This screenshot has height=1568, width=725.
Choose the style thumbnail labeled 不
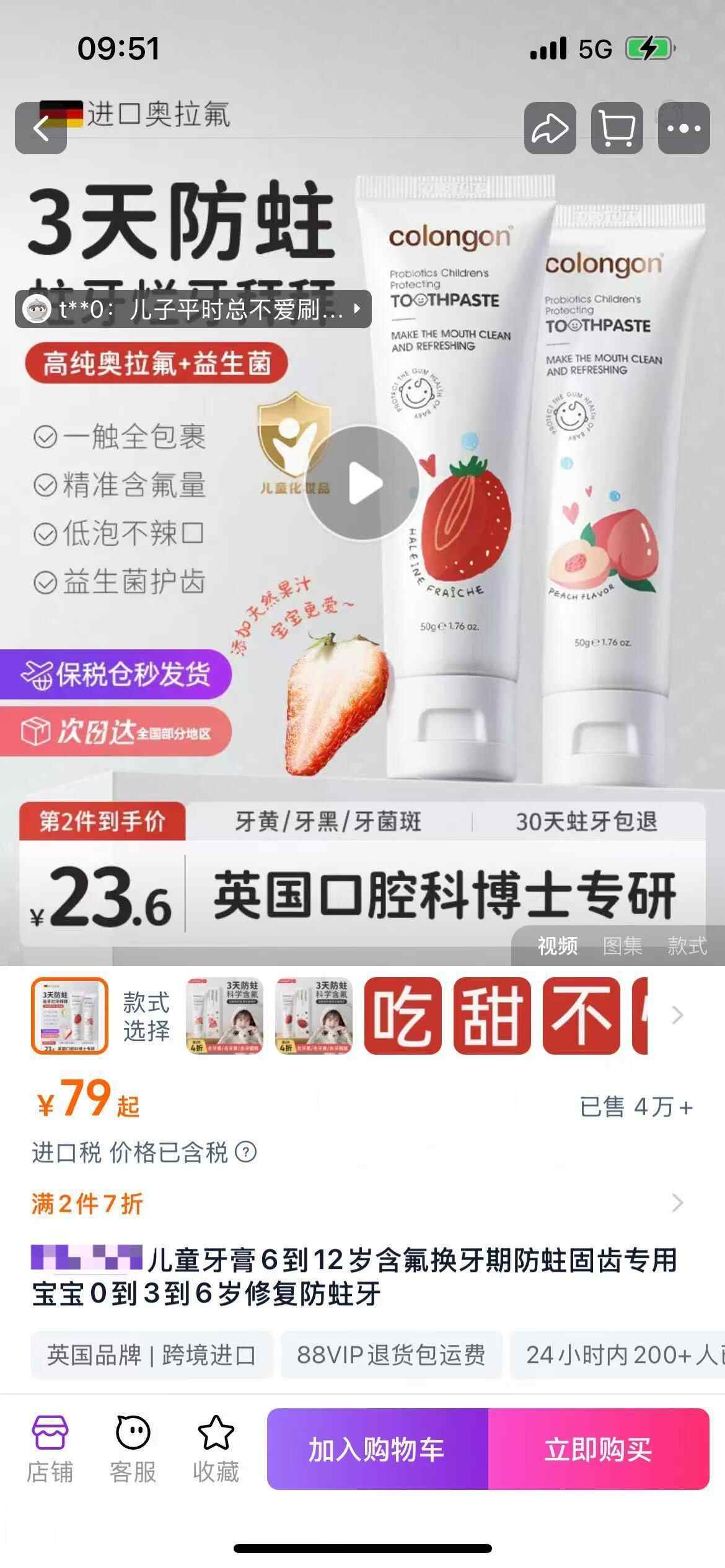click(581, 1016)
